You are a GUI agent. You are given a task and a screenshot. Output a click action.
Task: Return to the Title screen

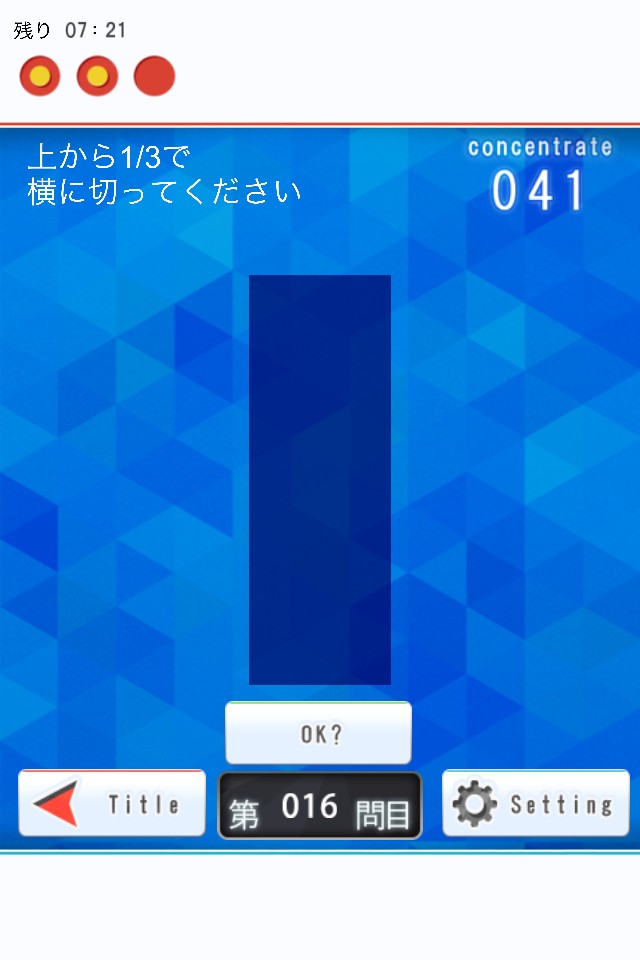[112, 803]
